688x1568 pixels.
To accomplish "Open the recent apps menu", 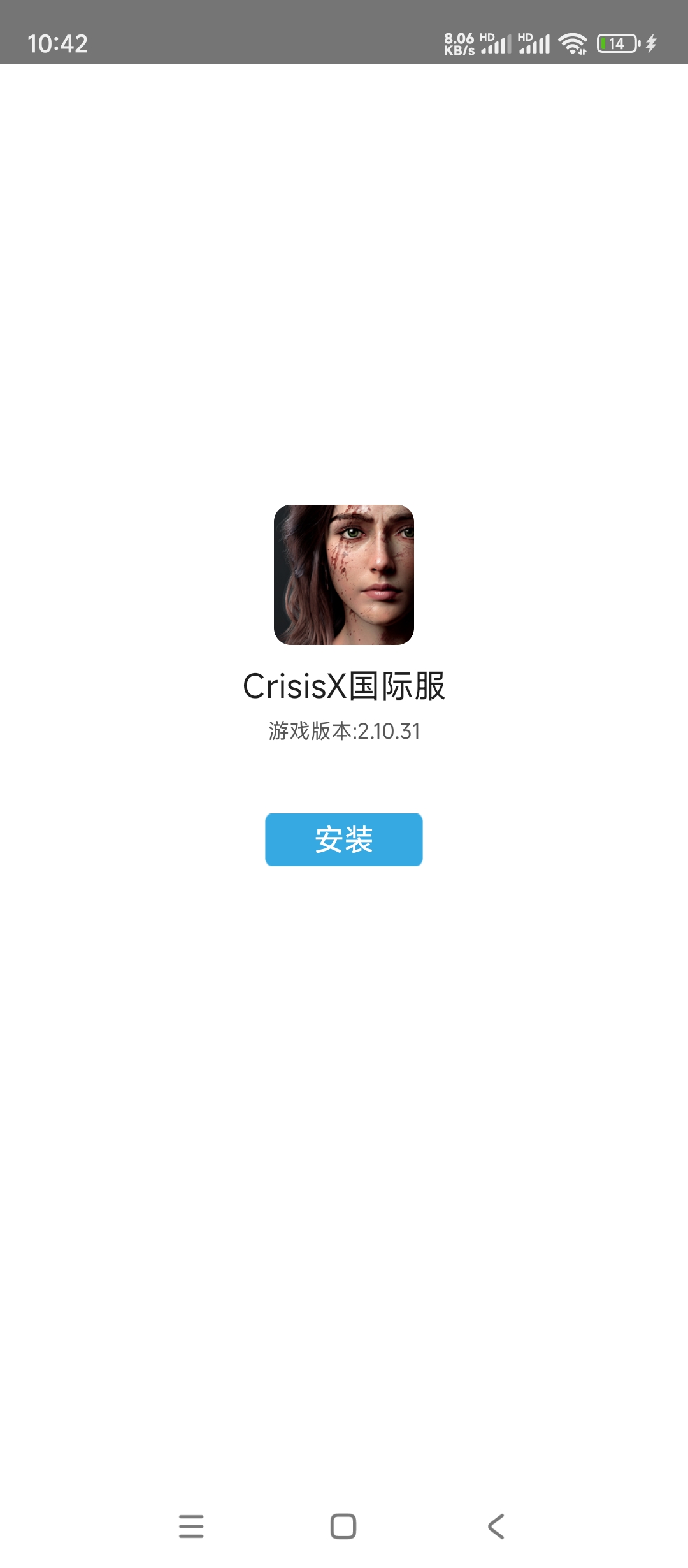I will pos(191,1527).
